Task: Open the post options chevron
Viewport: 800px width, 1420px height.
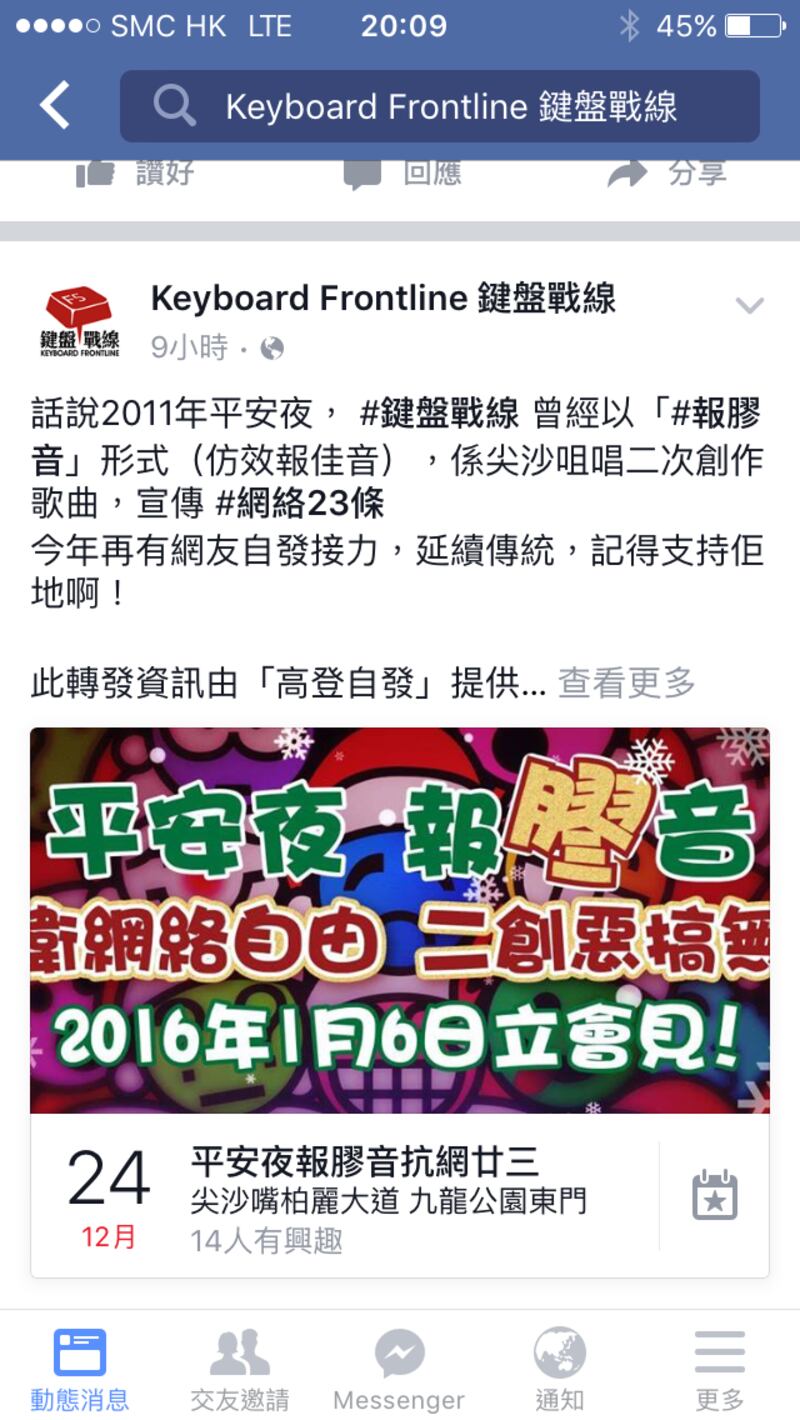Action: (x=749, y=306)
